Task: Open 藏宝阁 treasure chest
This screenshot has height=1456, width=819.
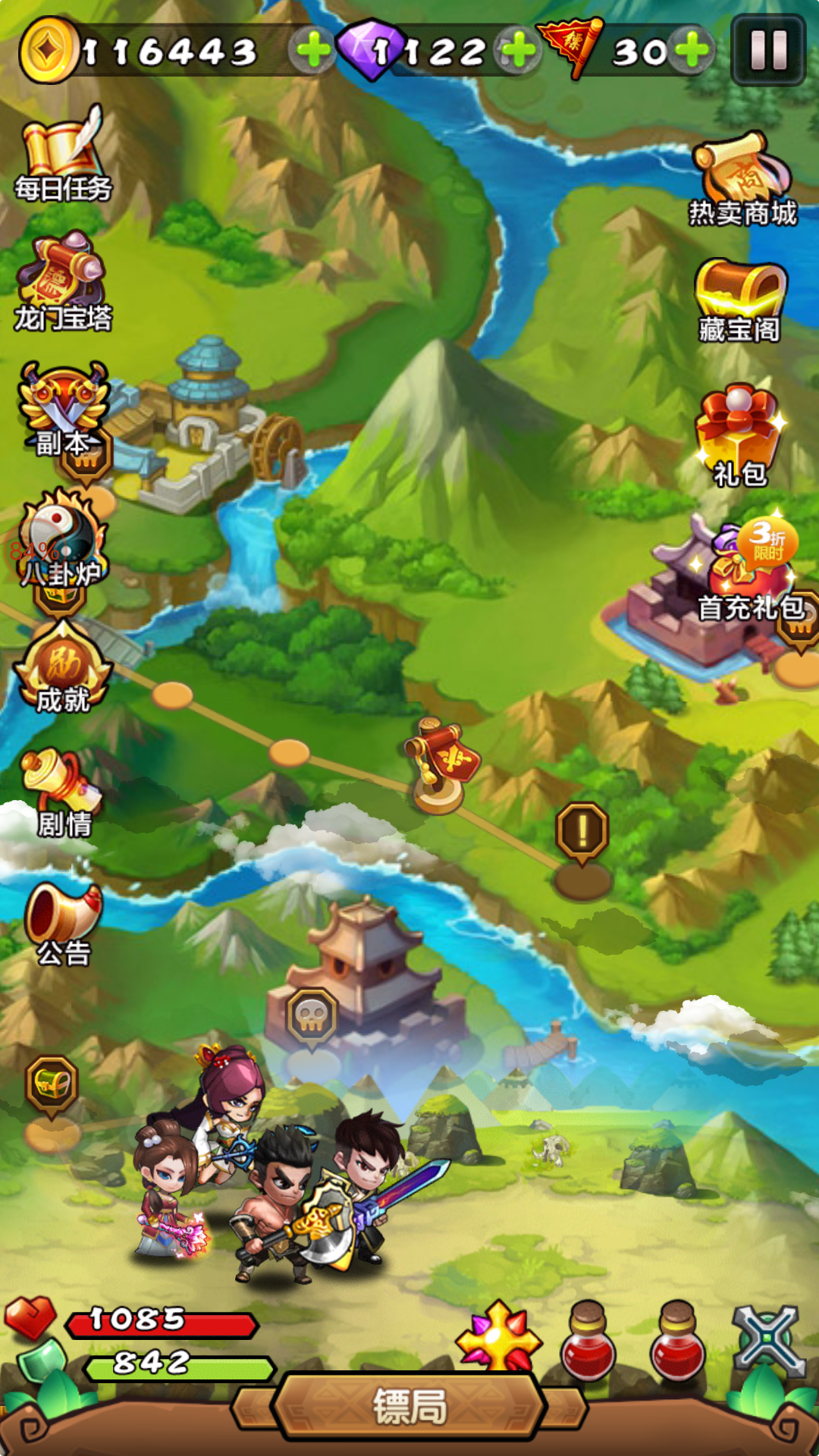Action: (x=740, y=300)
